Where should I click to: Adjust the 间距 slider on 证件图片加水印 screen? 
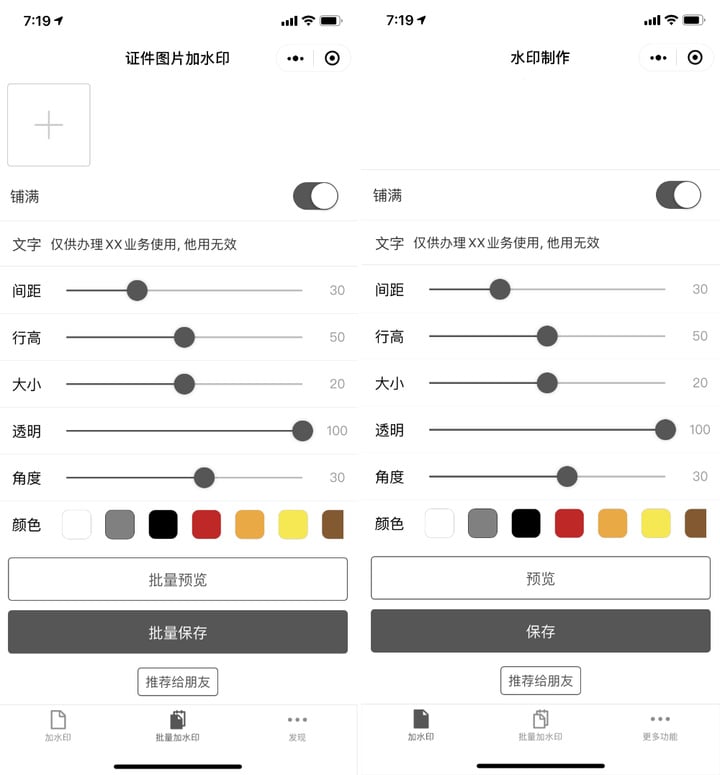(x=137, y=291)
